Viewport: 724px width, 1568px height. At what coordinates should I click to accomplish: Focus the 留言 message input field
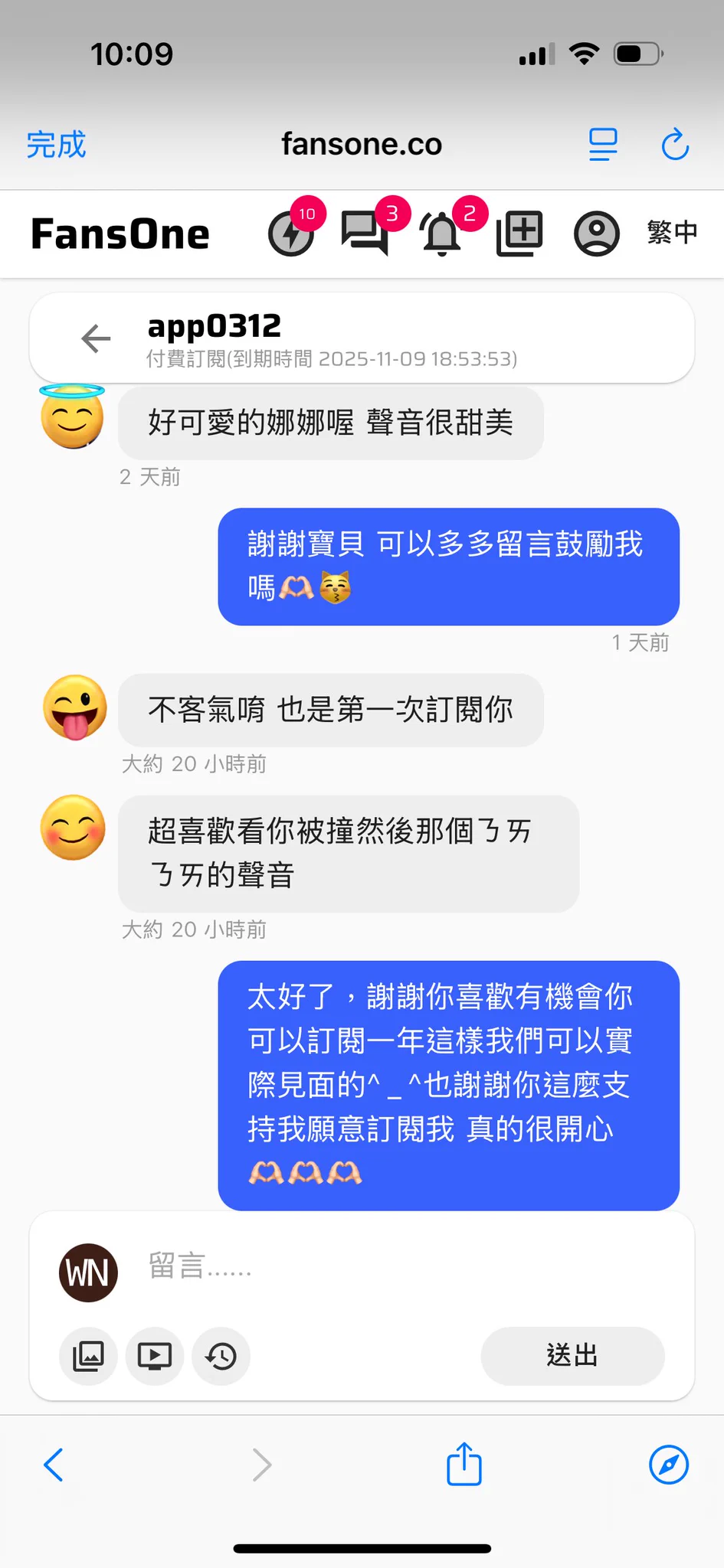coord(398,1266)
